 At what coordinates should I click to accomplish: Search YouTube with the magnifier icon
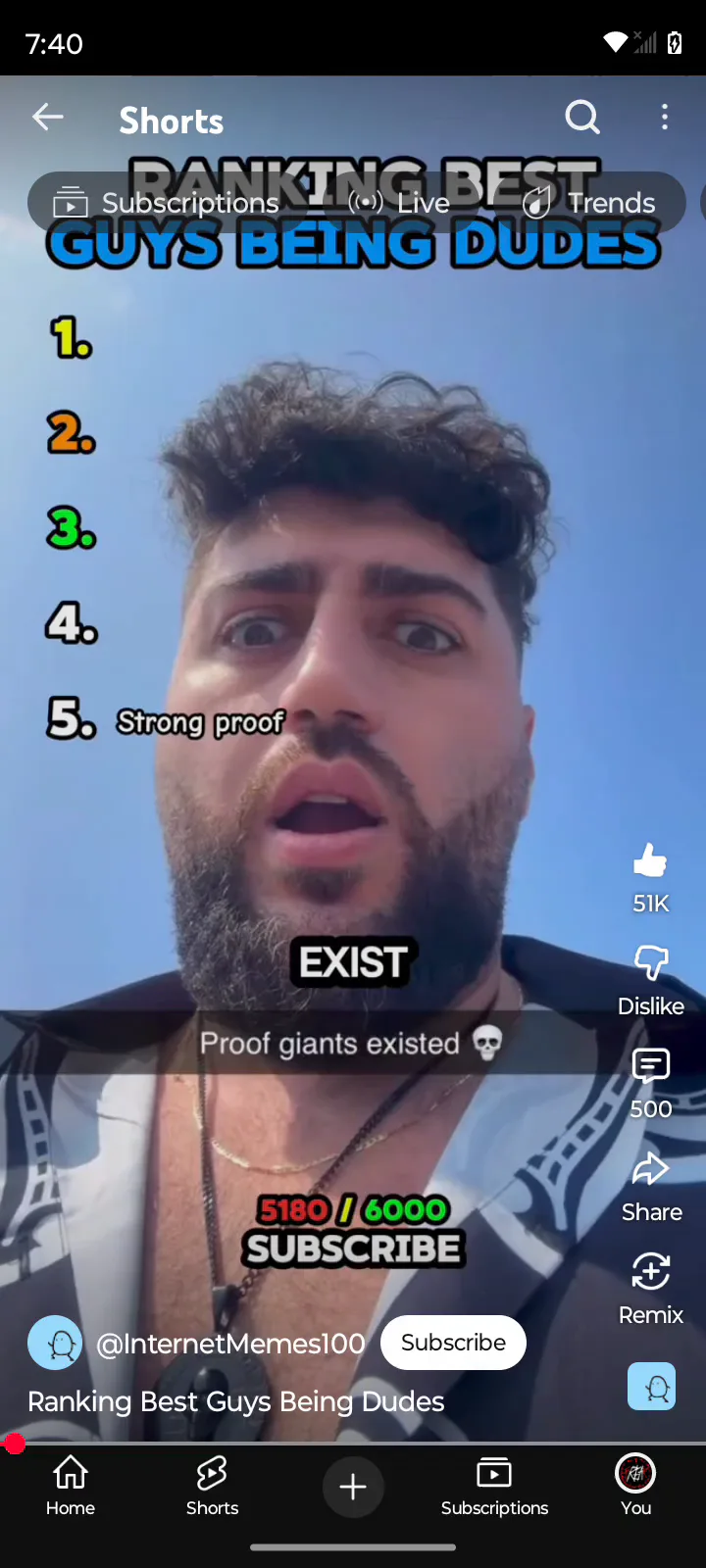(x=582, y=119)
